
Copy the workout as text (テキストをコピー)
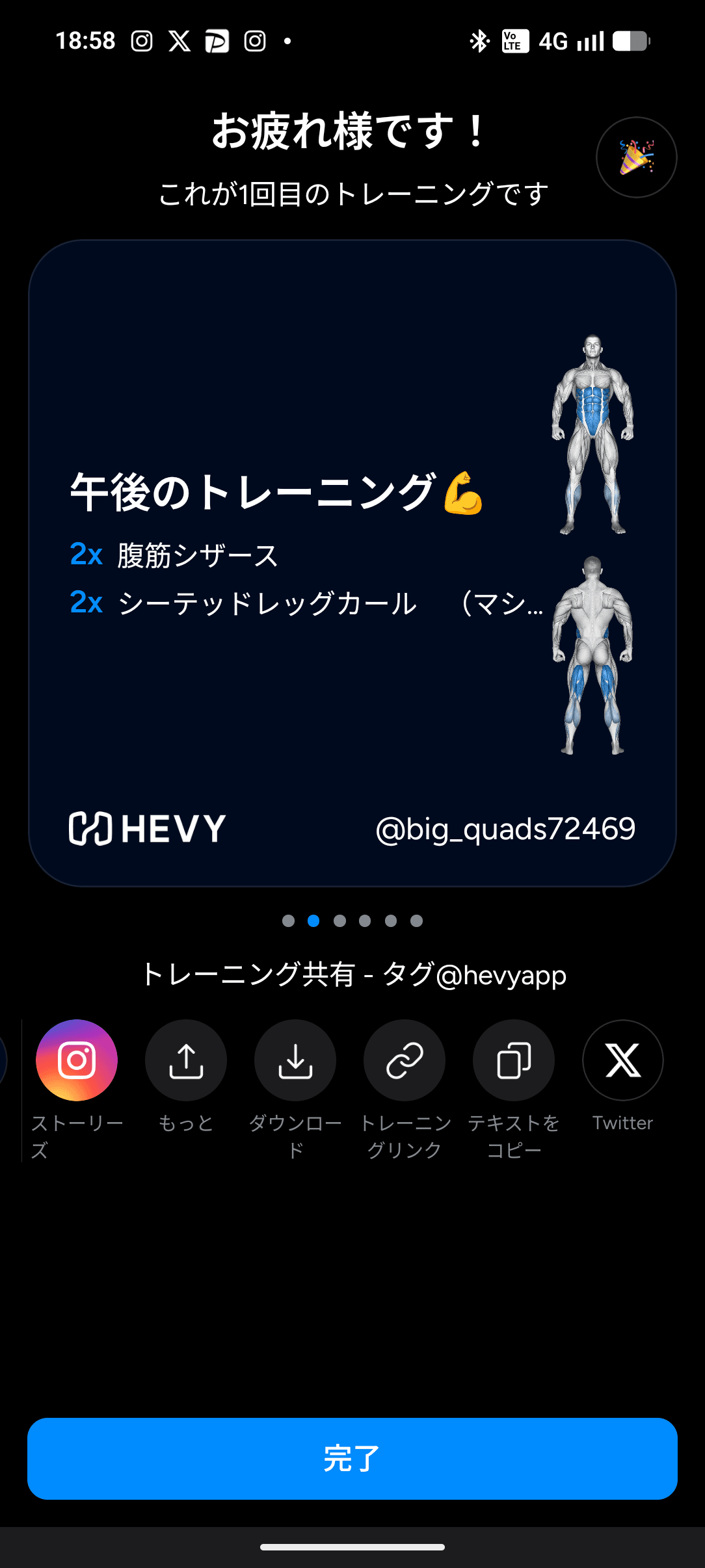click(x=514, y=1060)
